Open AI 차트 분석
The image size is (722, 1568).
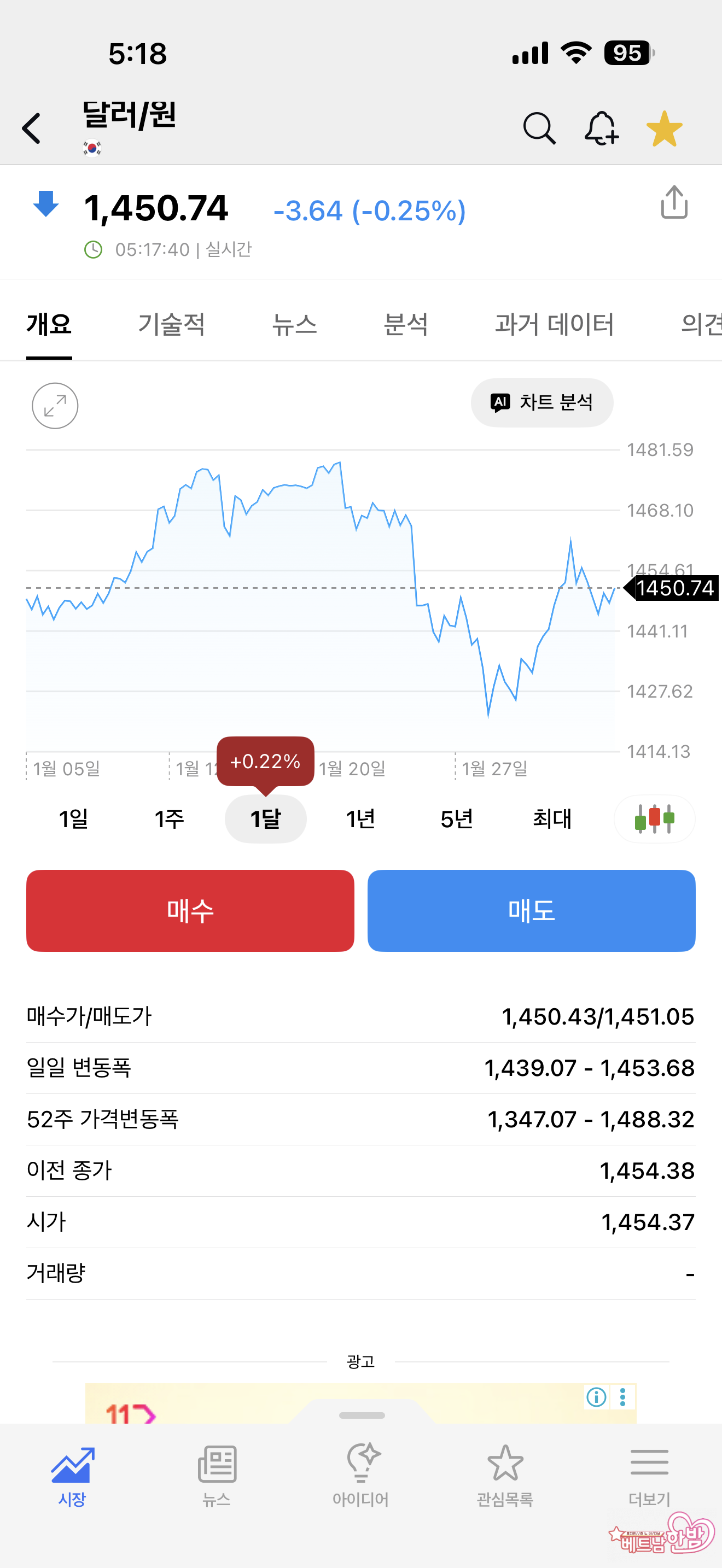(542, 402)
